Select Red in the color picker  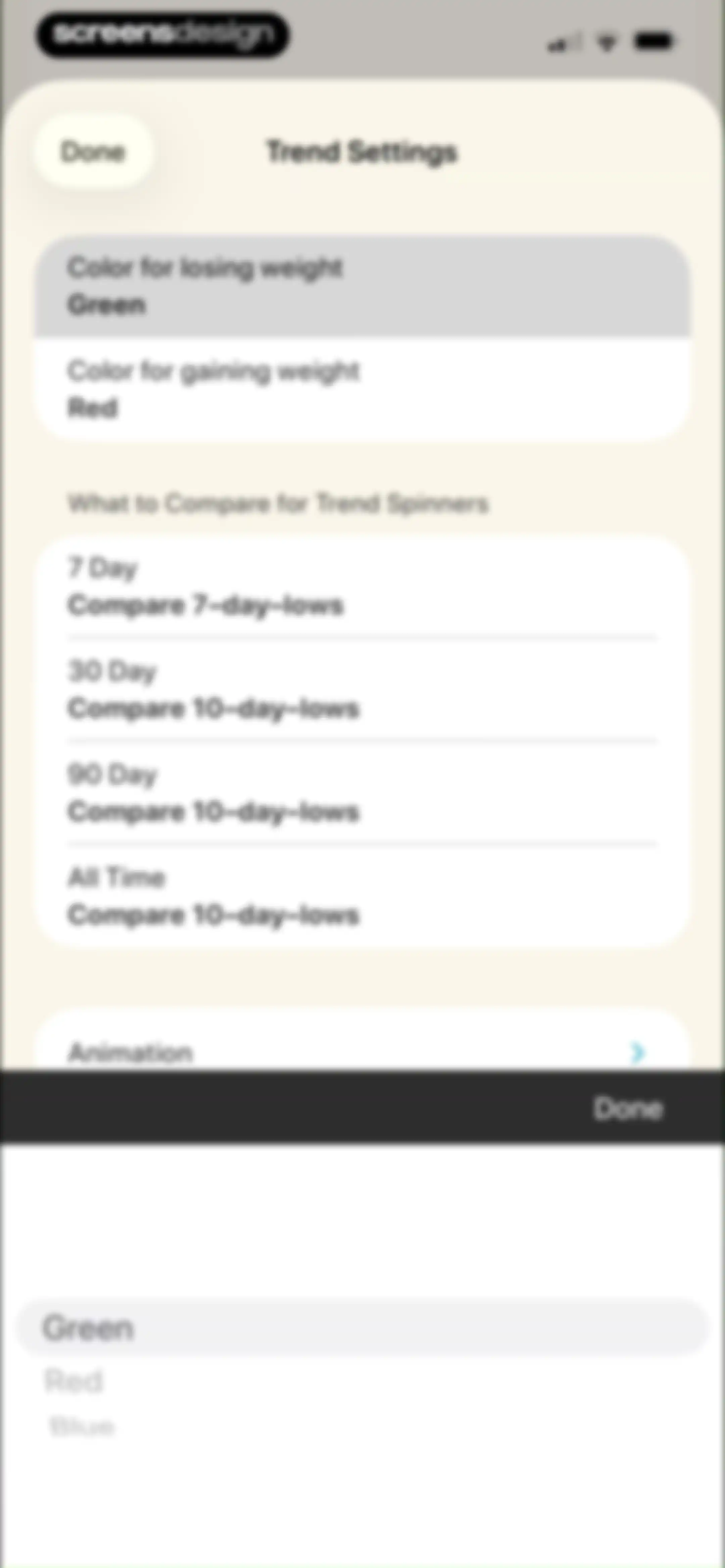point(74,1381)
